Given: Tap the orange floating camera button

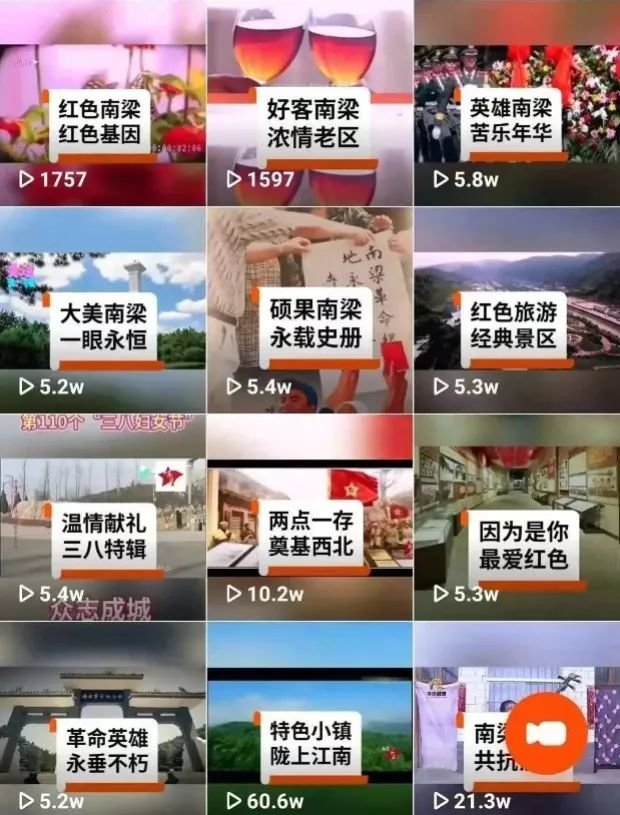Looking at the screenshot, I should pyautogui.click(x=545, y=733).
